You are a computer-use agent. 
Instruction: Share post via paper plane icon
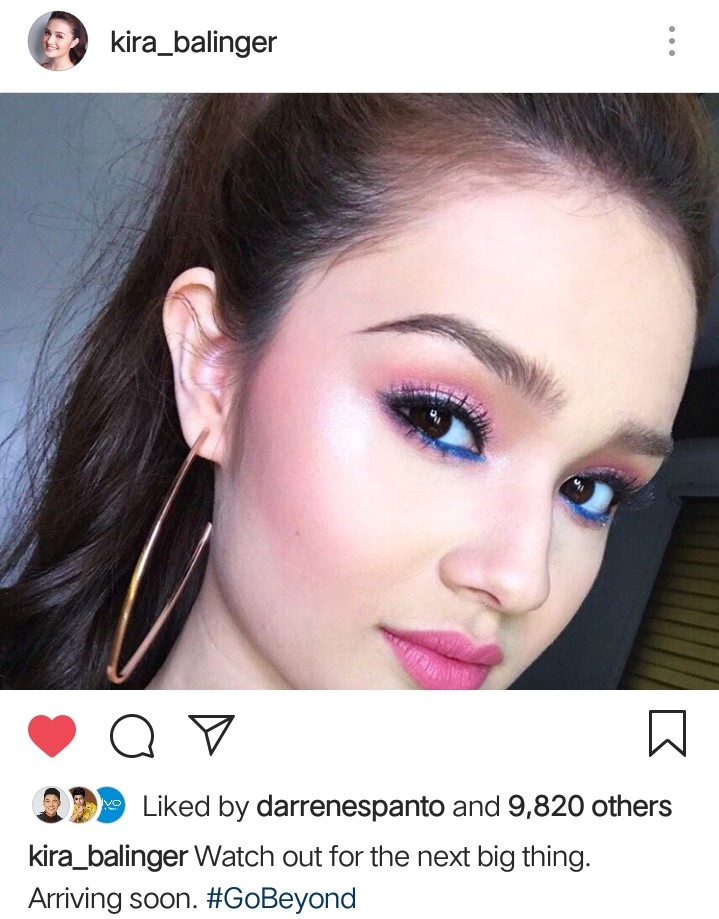(212, 735)
